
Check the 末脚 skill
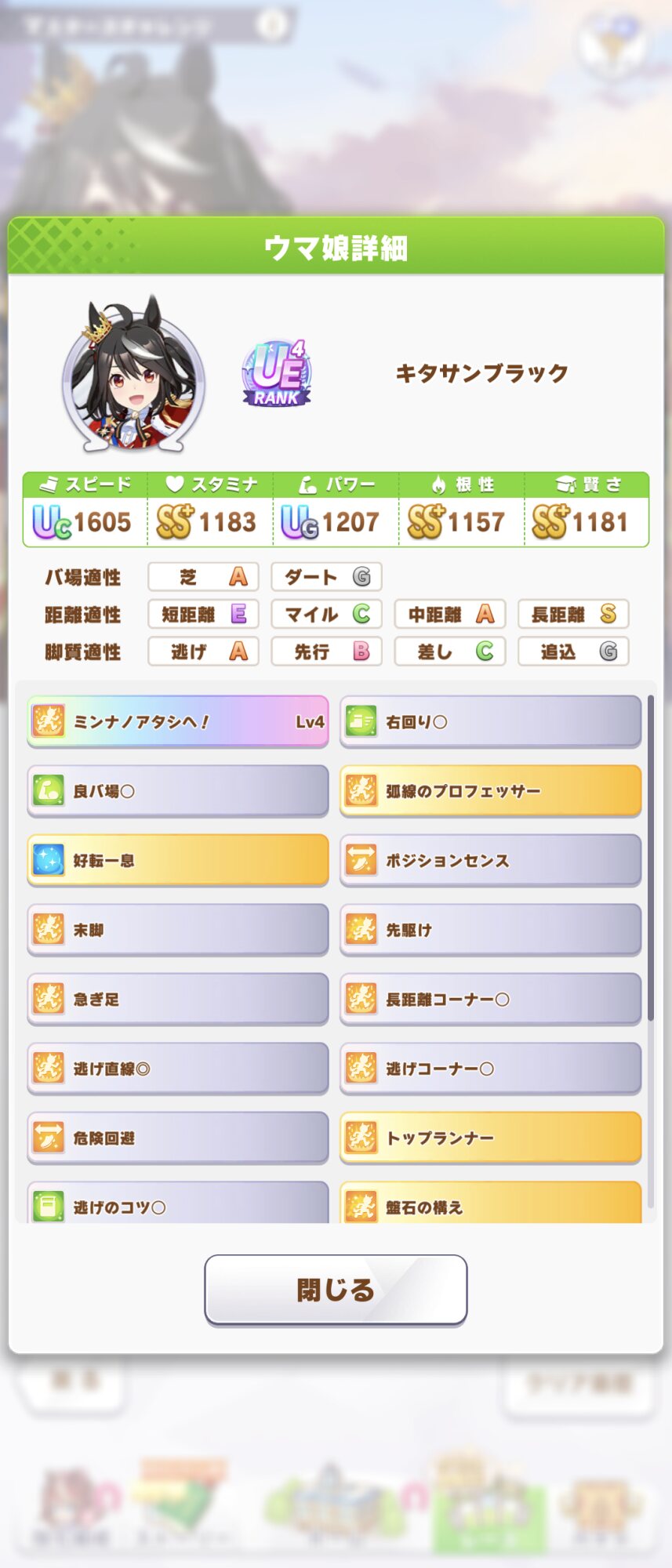(x=178, y=930)
